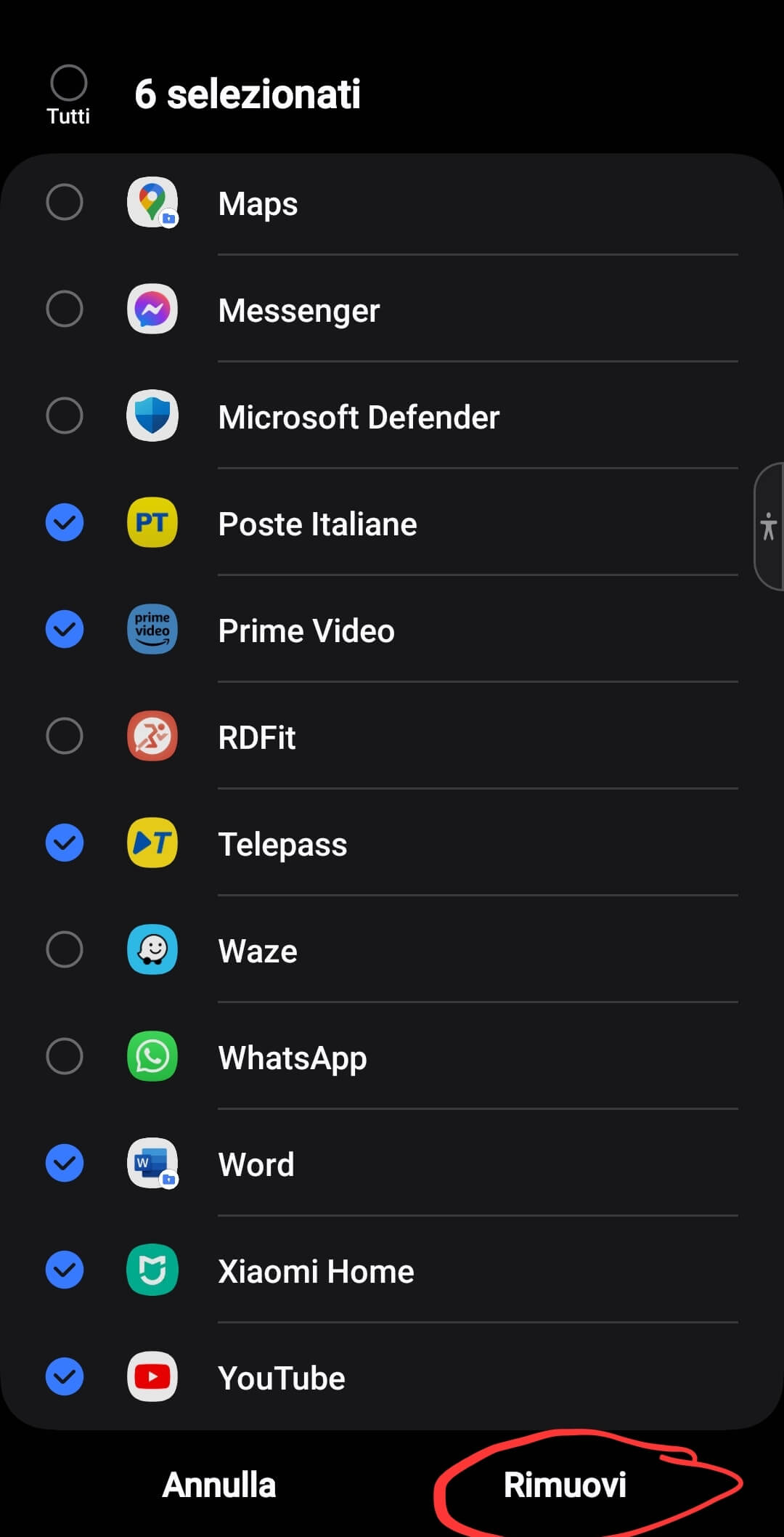Uncheck YouTube
This screenshot has width=784, height=1537.
coord(65,1376)
